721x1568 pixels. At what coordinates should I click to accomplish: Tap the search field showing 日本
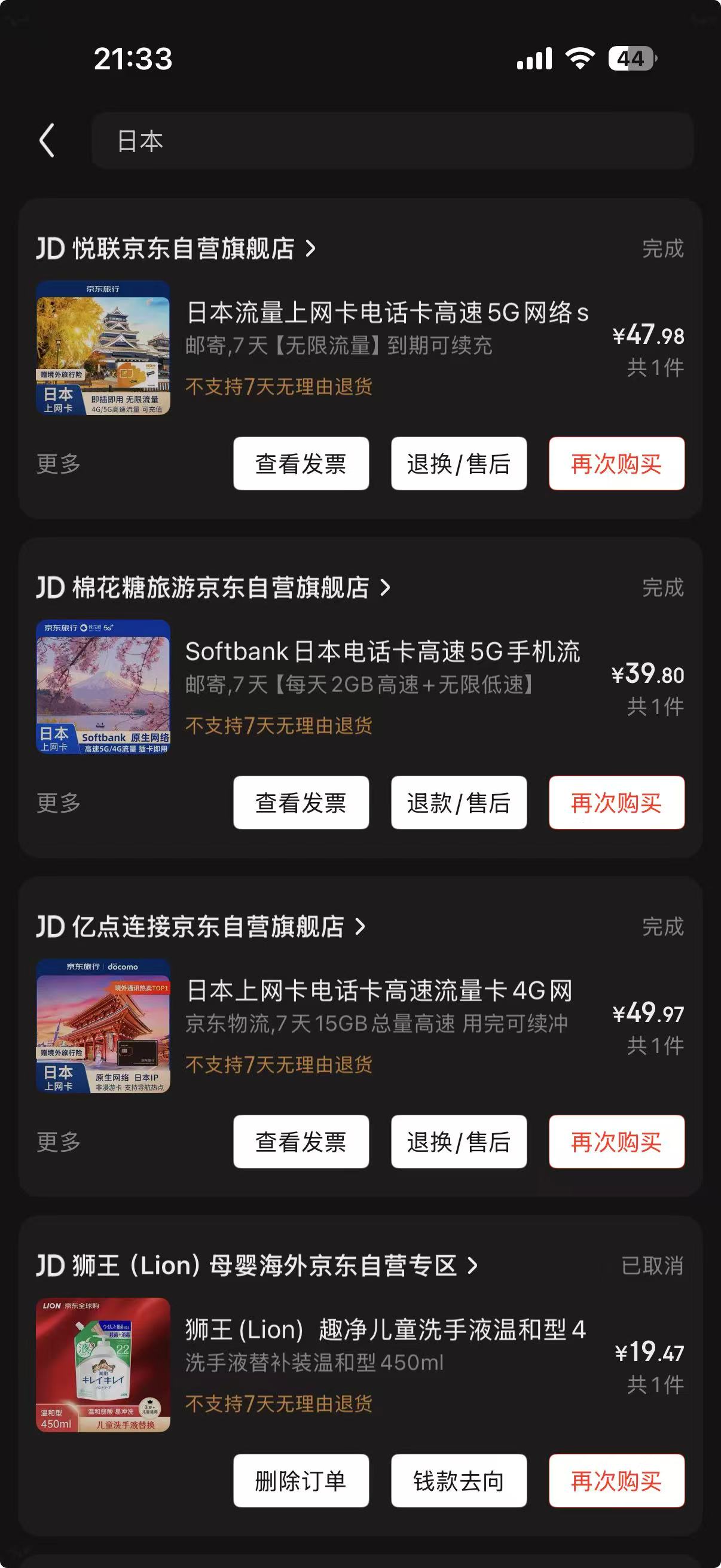pos(392,141)
